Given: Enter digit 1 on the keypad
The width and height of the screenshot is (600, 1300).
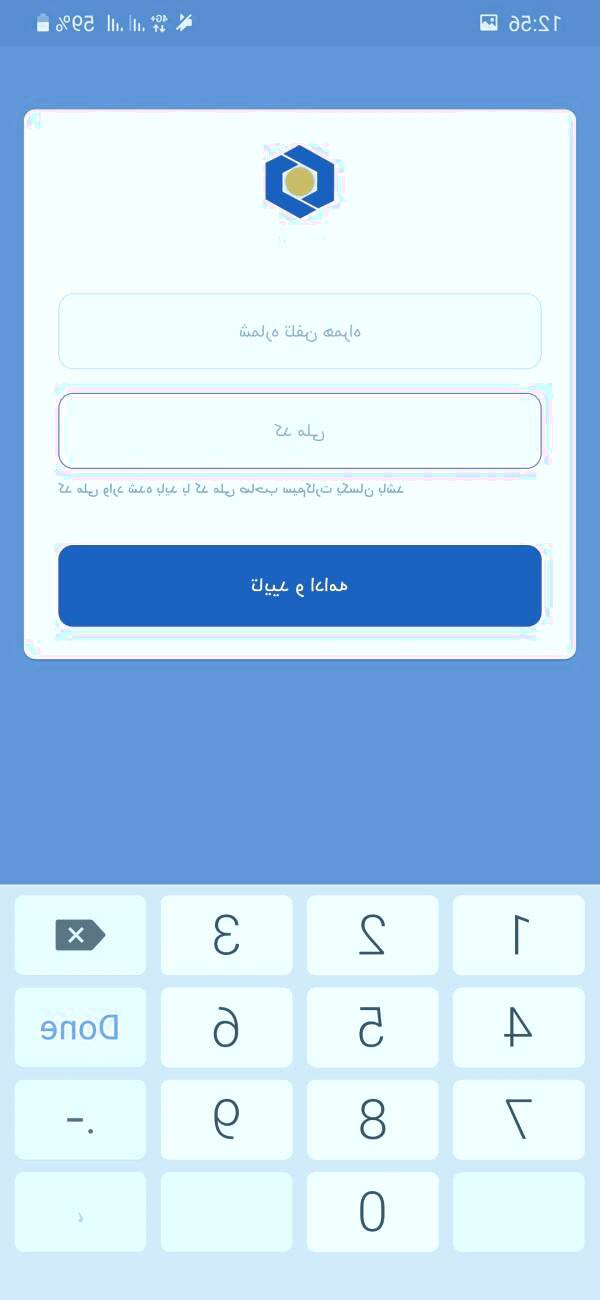Looking at the screenshot, I should coord(518,935).
